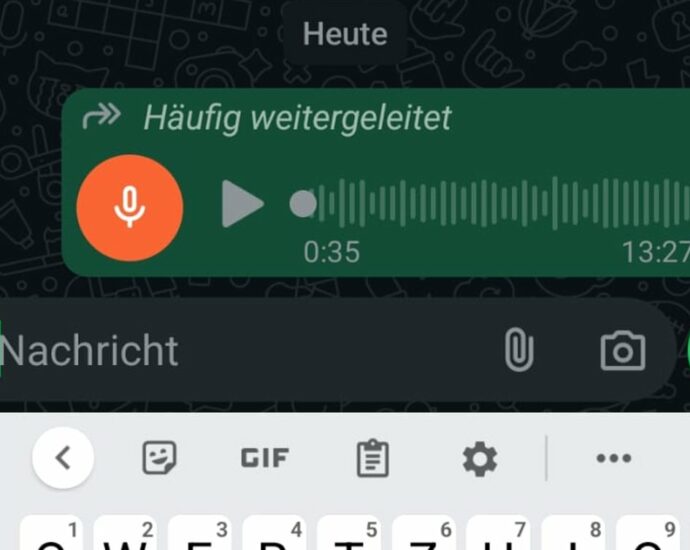
Task: Open the attachment paperclip
Action: (518, 351)
